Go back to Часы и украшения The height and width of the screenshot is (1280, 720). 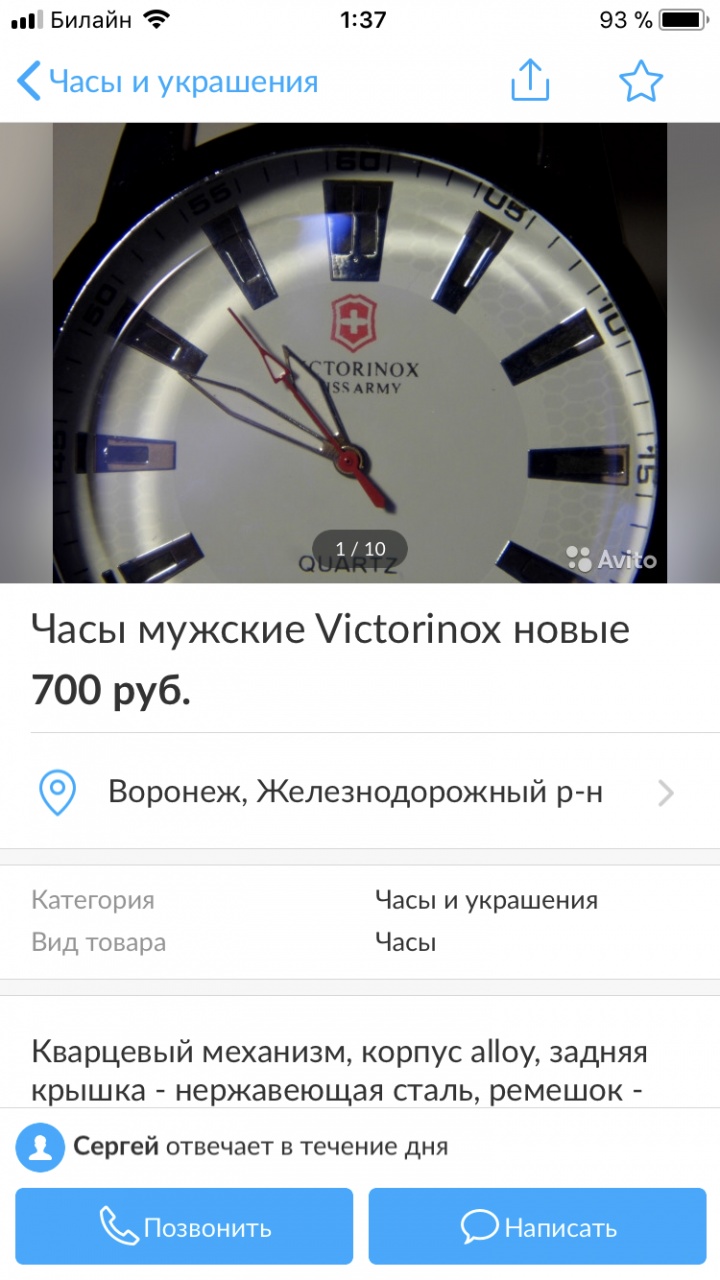168,82
